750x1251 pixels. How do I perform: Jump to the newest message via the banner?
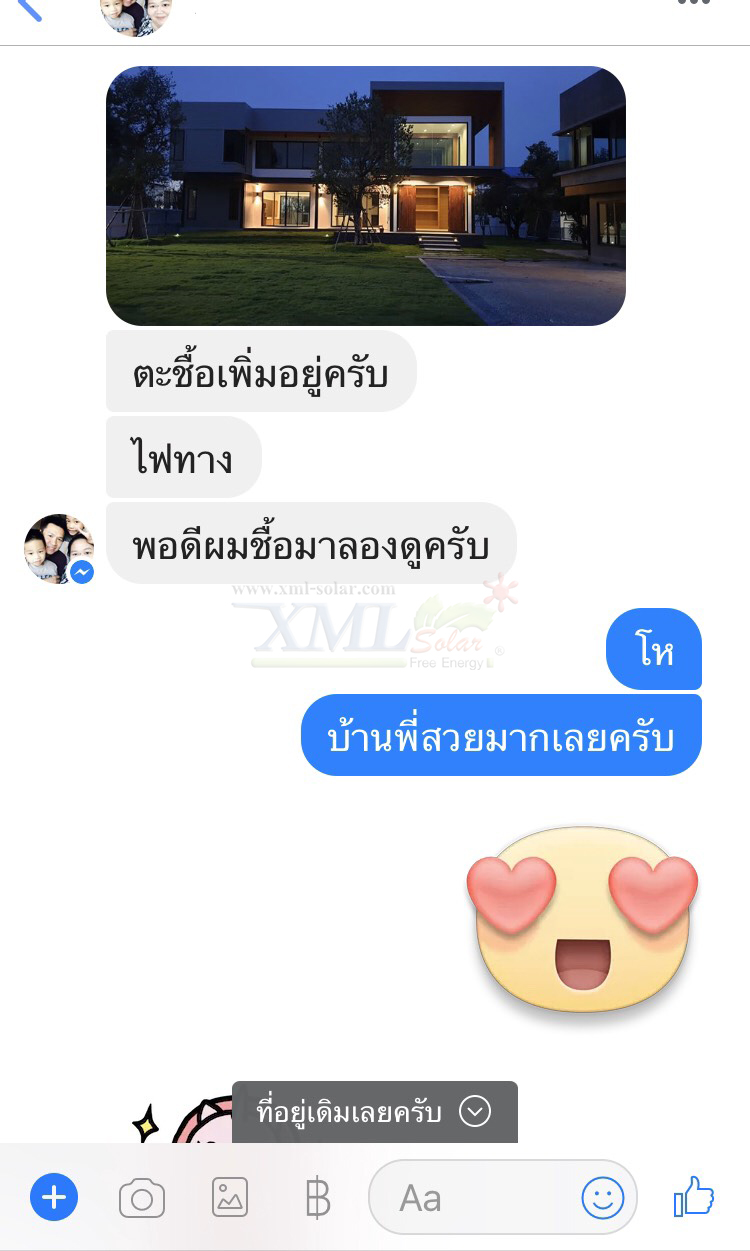[375, 1111]
